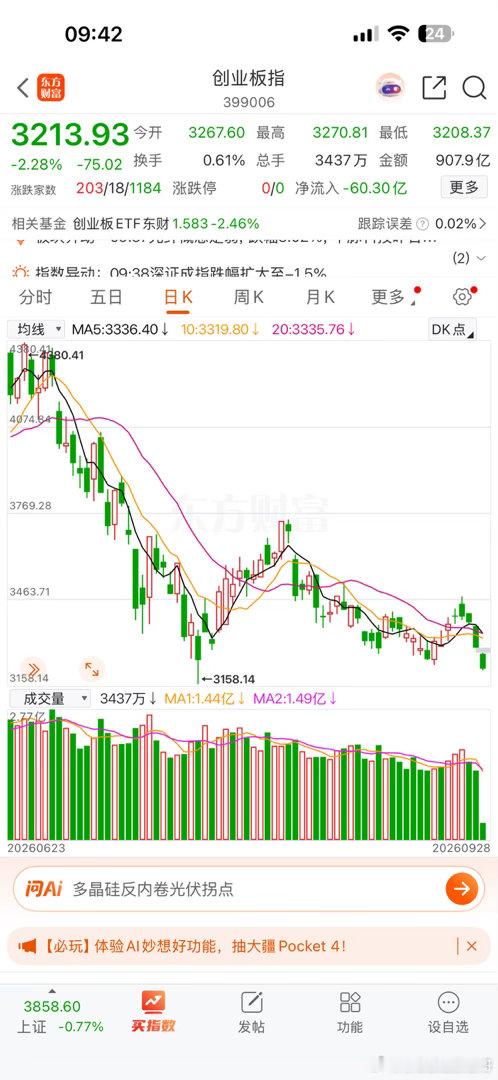Dismiss the 必玩 AI妙想 promotion banner

tap(472, 946)
